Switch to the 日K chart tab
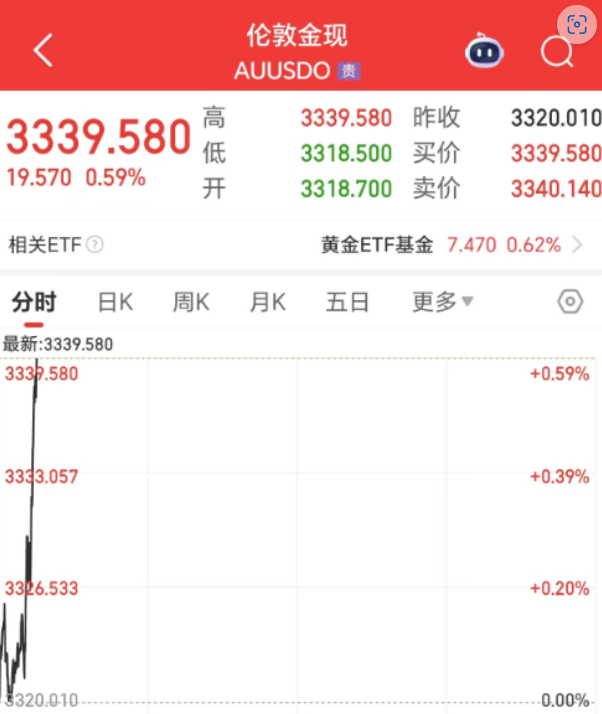This screenshot has height=714, width=602. point(115,302)
